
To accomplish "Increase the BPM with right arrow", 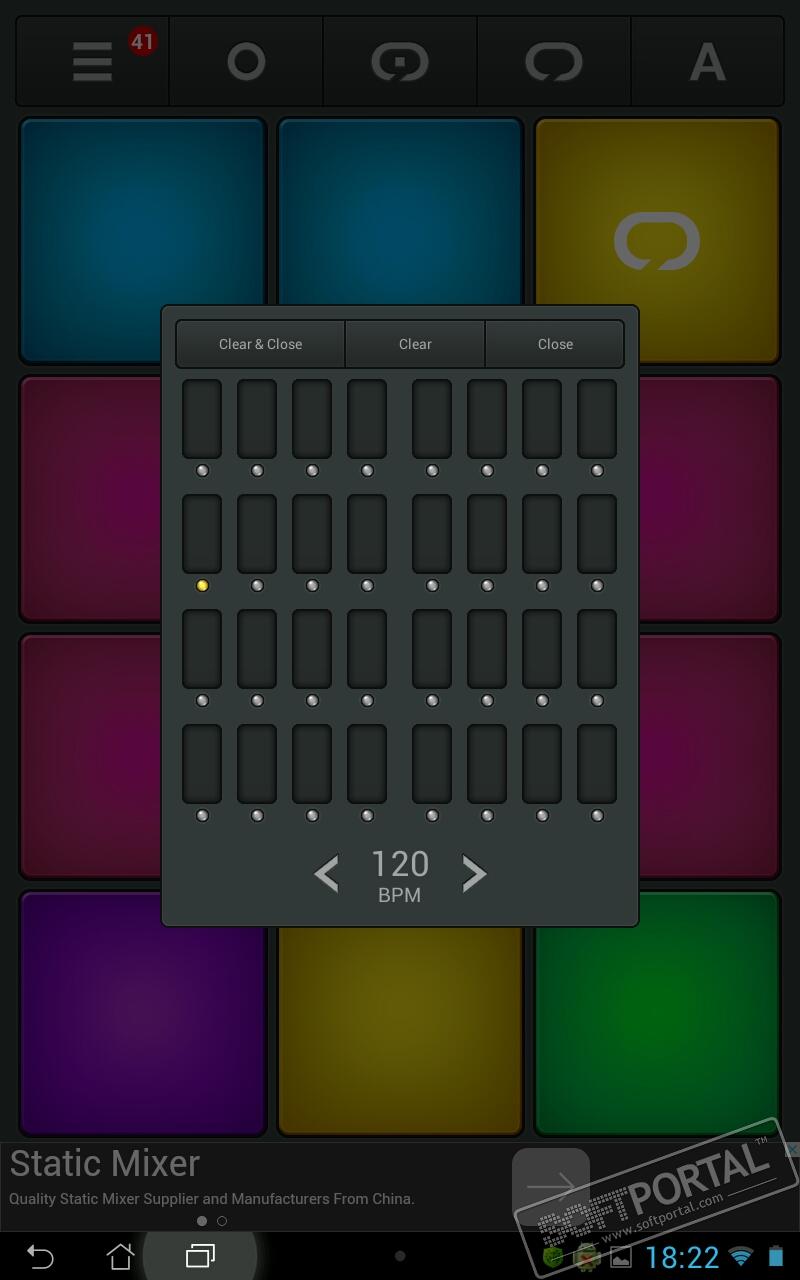I will pos(474,874).
